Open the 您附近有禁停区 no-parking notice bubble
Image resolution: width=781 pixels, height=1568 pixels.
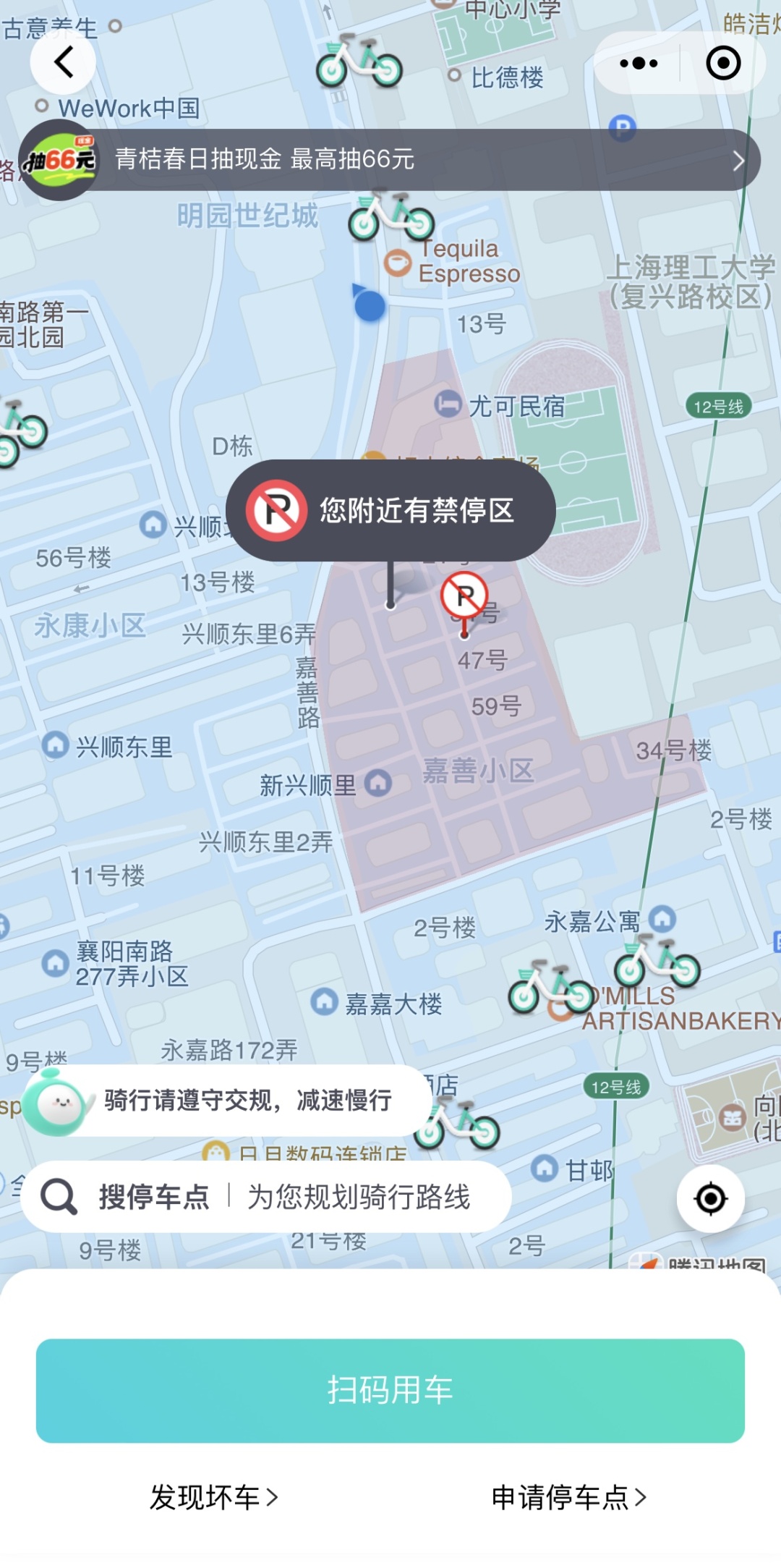(390, 510)
